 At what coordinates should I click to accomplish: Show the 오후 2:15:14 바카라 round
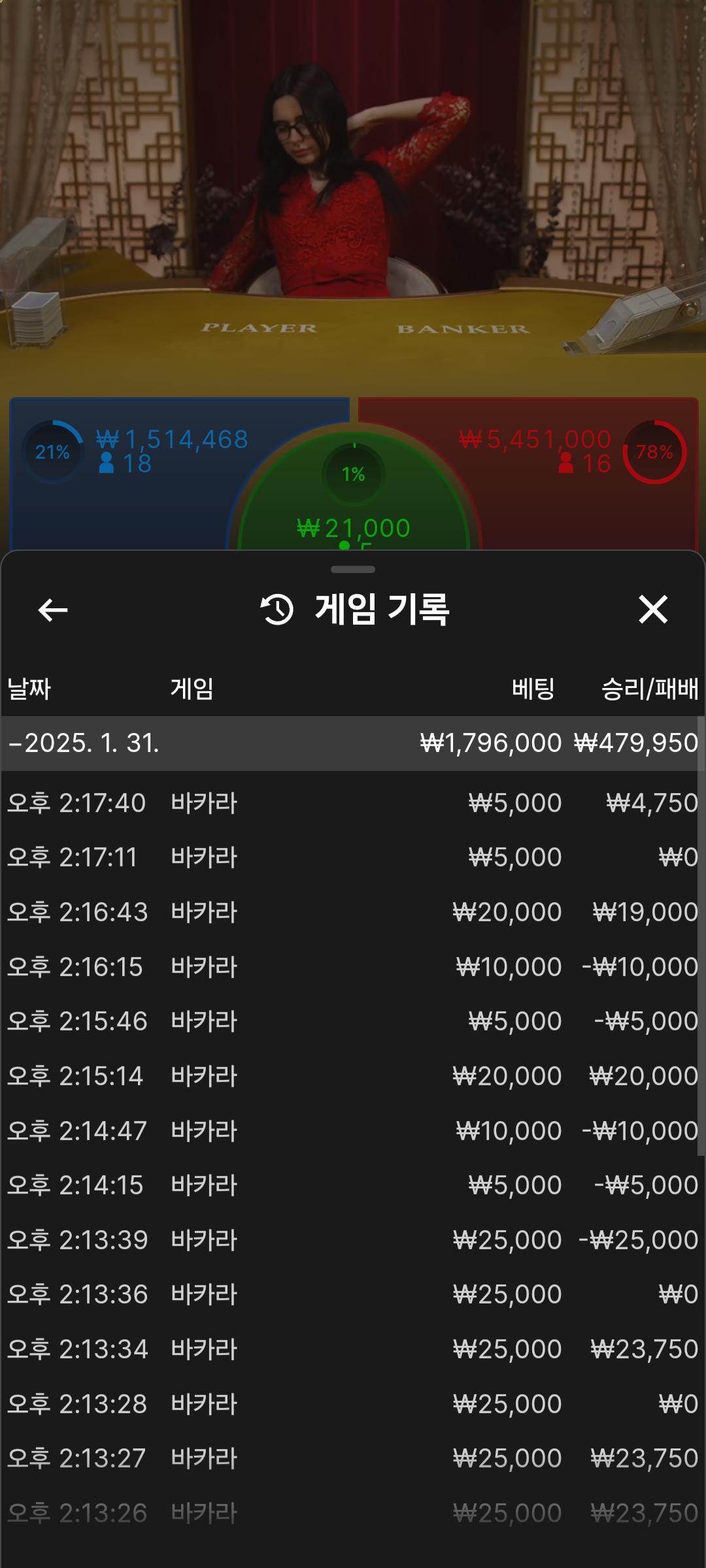(x=353, y=1076)
